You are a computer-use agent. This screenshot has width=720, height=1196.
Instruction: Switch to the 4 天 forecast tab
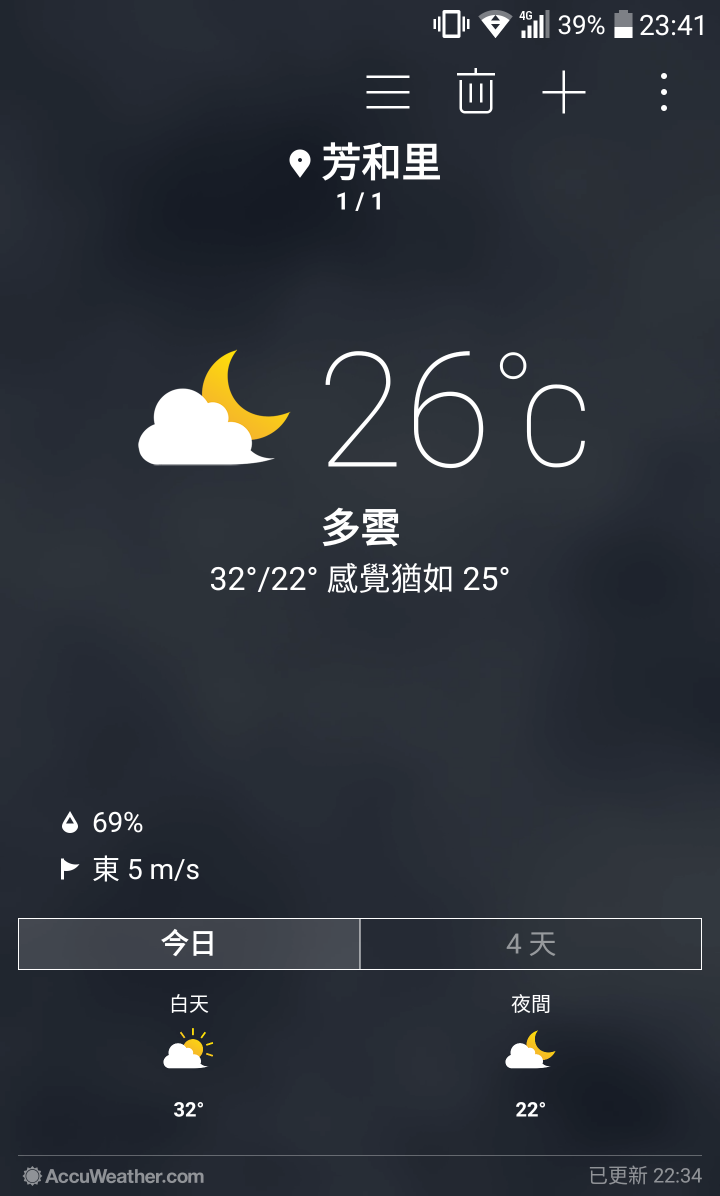tap(530, 944)
